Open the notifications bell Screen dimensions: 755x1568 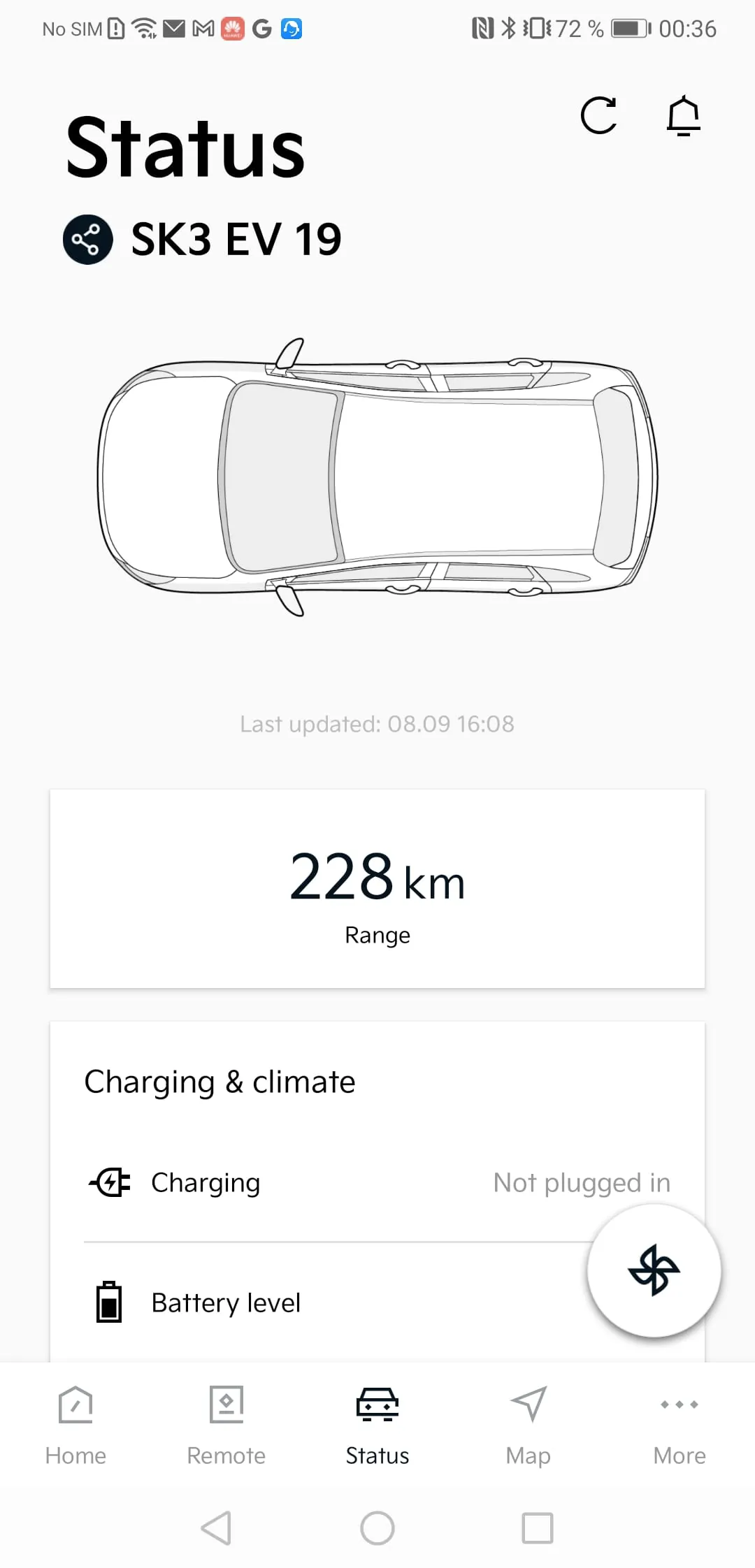point(683,116)
